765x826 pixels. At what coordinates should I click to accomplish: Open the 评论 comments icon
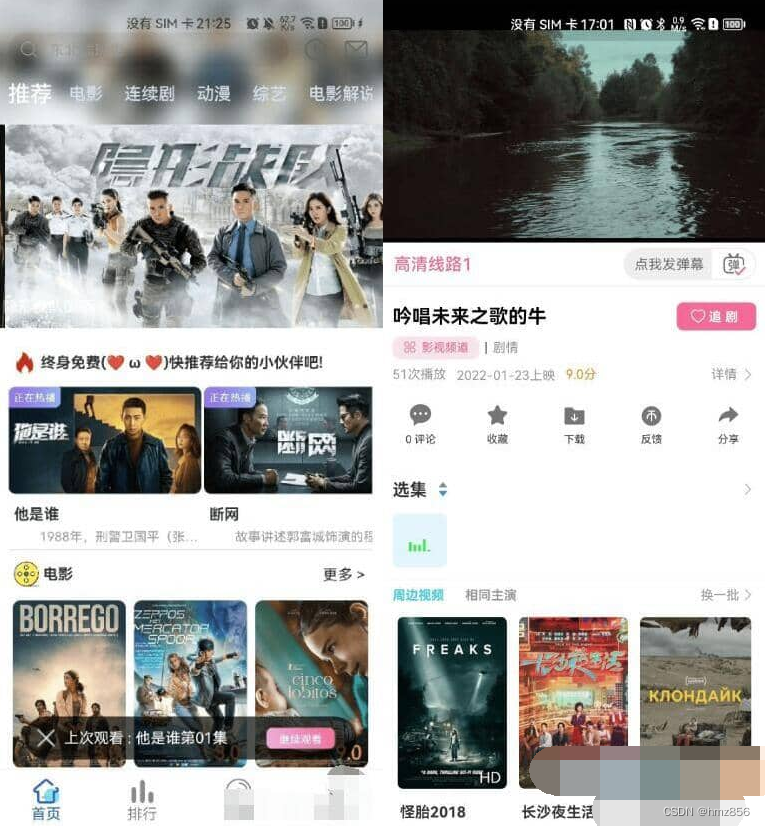pyautogui.click(x=420, y=424)
